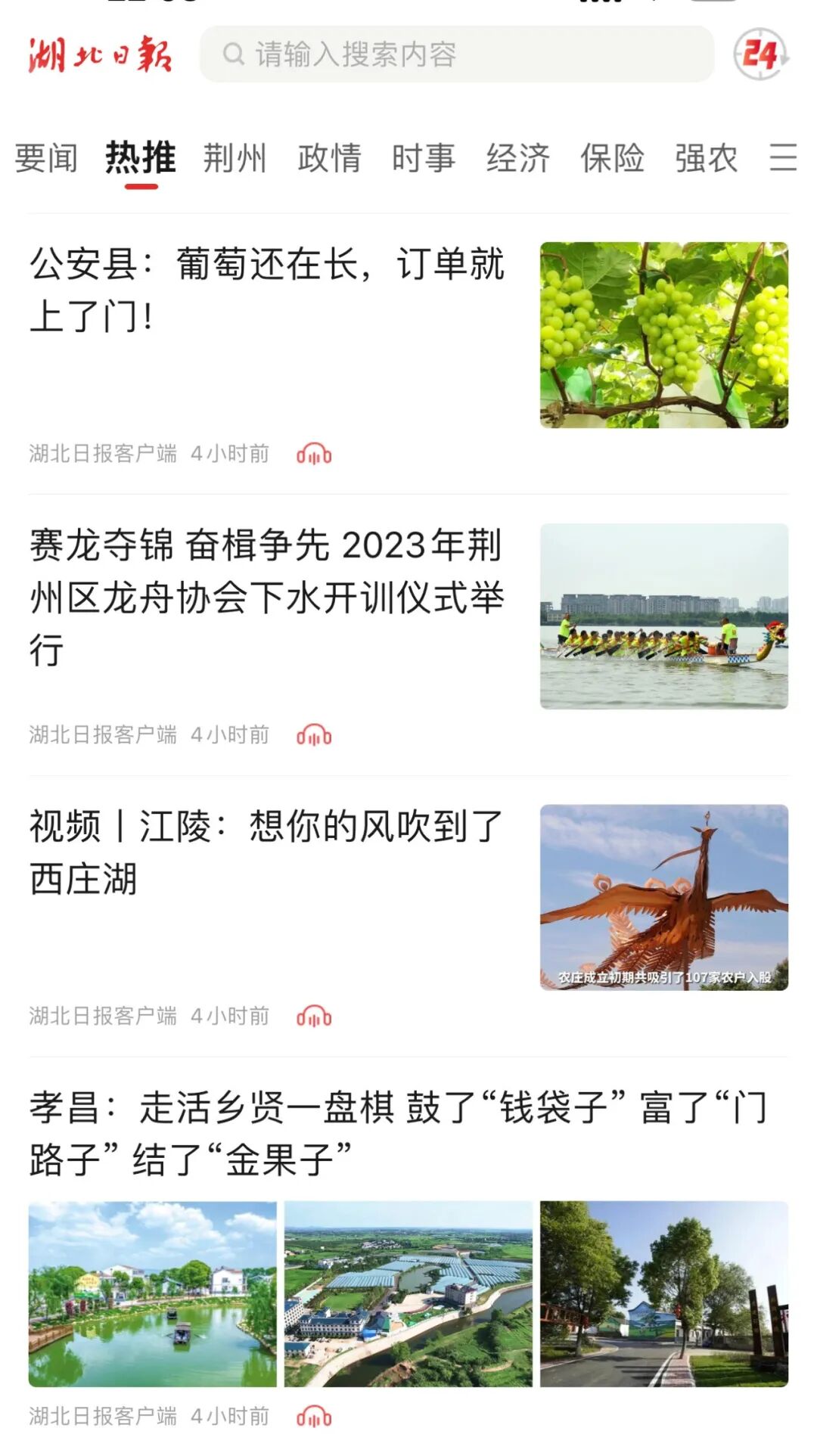Open the 江陵 西庄湖 video article
This screenshot has width=817, height=1456.
coord(266,852)
